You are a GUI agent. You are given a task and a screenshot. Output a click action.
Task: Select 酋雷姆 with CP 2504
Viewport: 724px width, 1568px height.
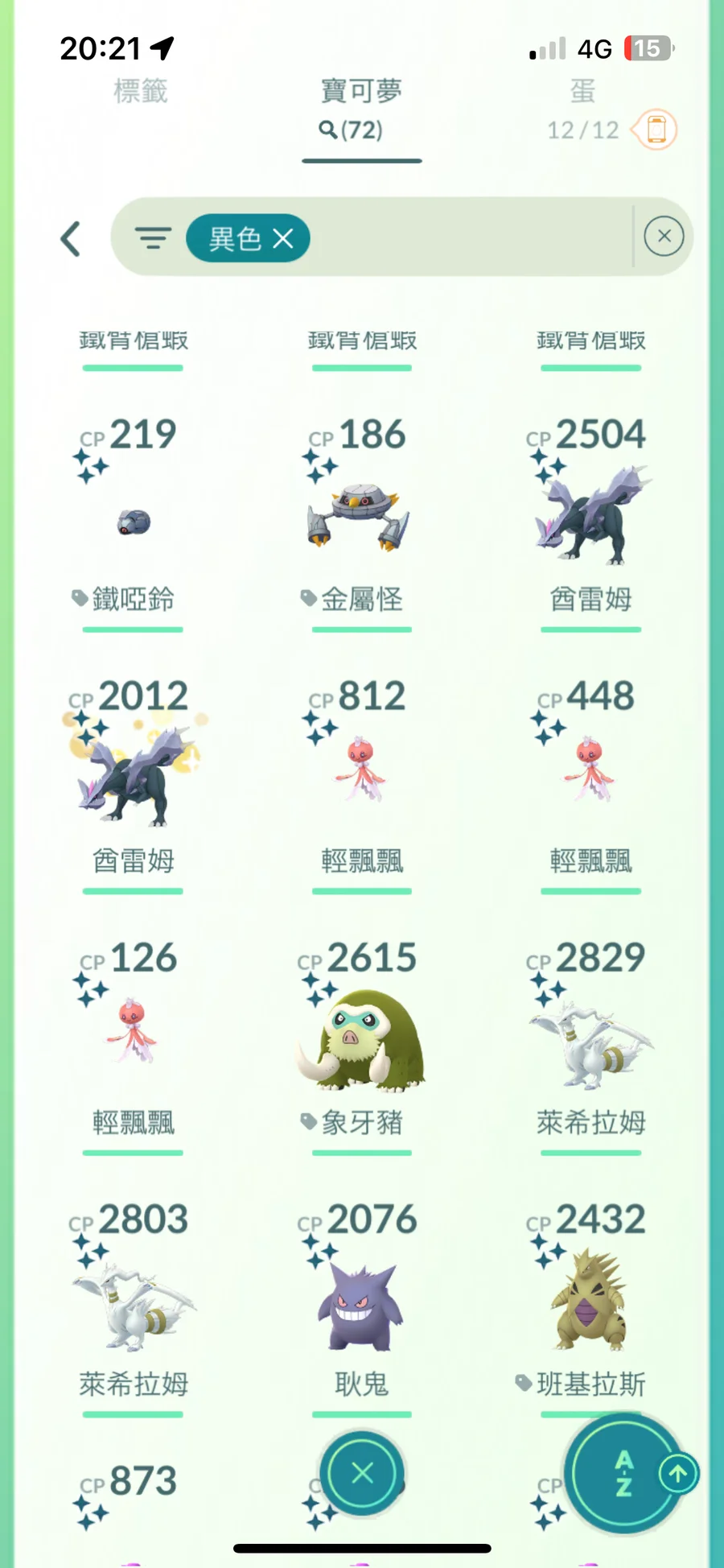(590, 515)
